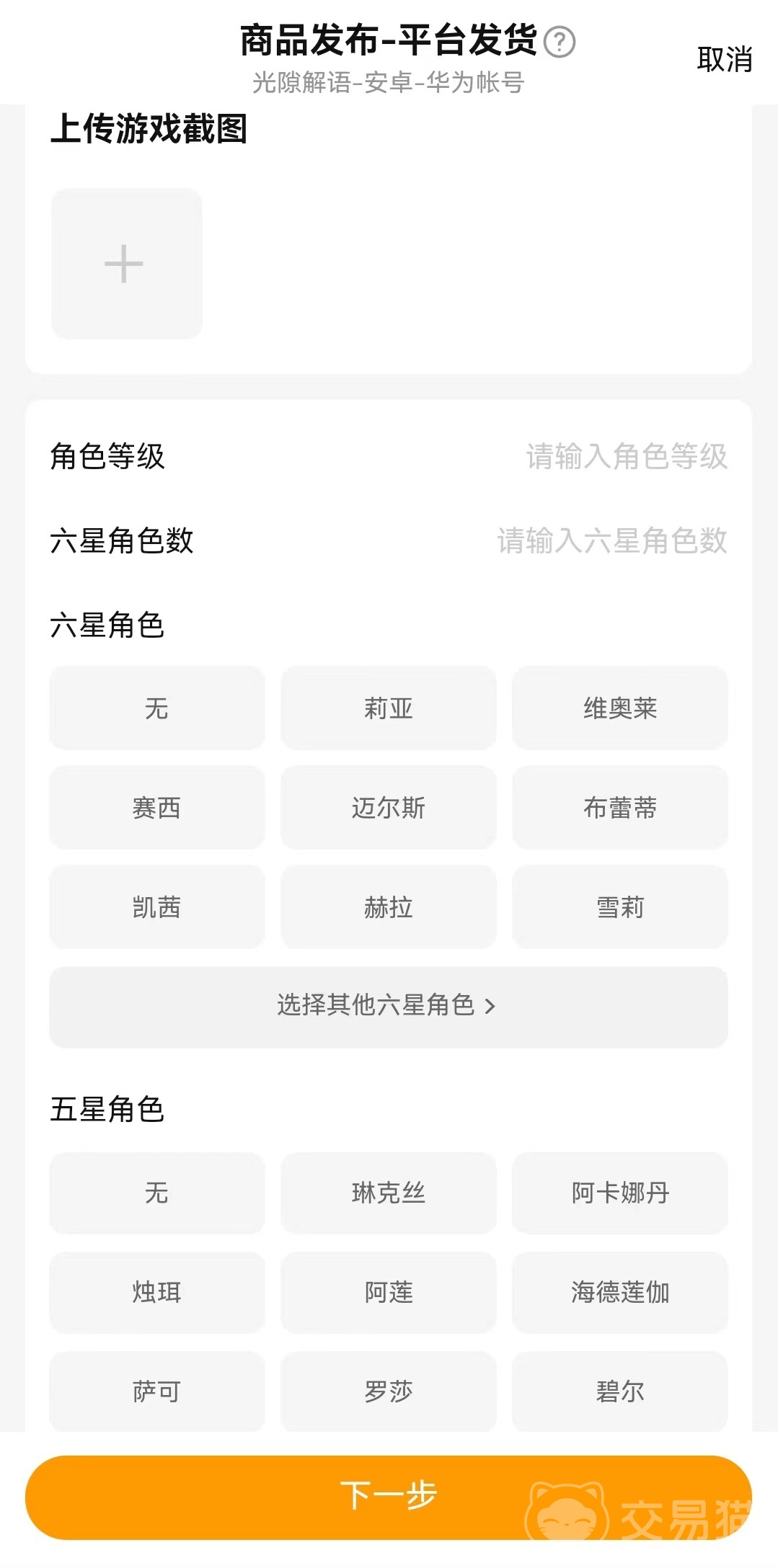
Task: Select five-star character 海德莲伽
Action: tap(619, 1292)
